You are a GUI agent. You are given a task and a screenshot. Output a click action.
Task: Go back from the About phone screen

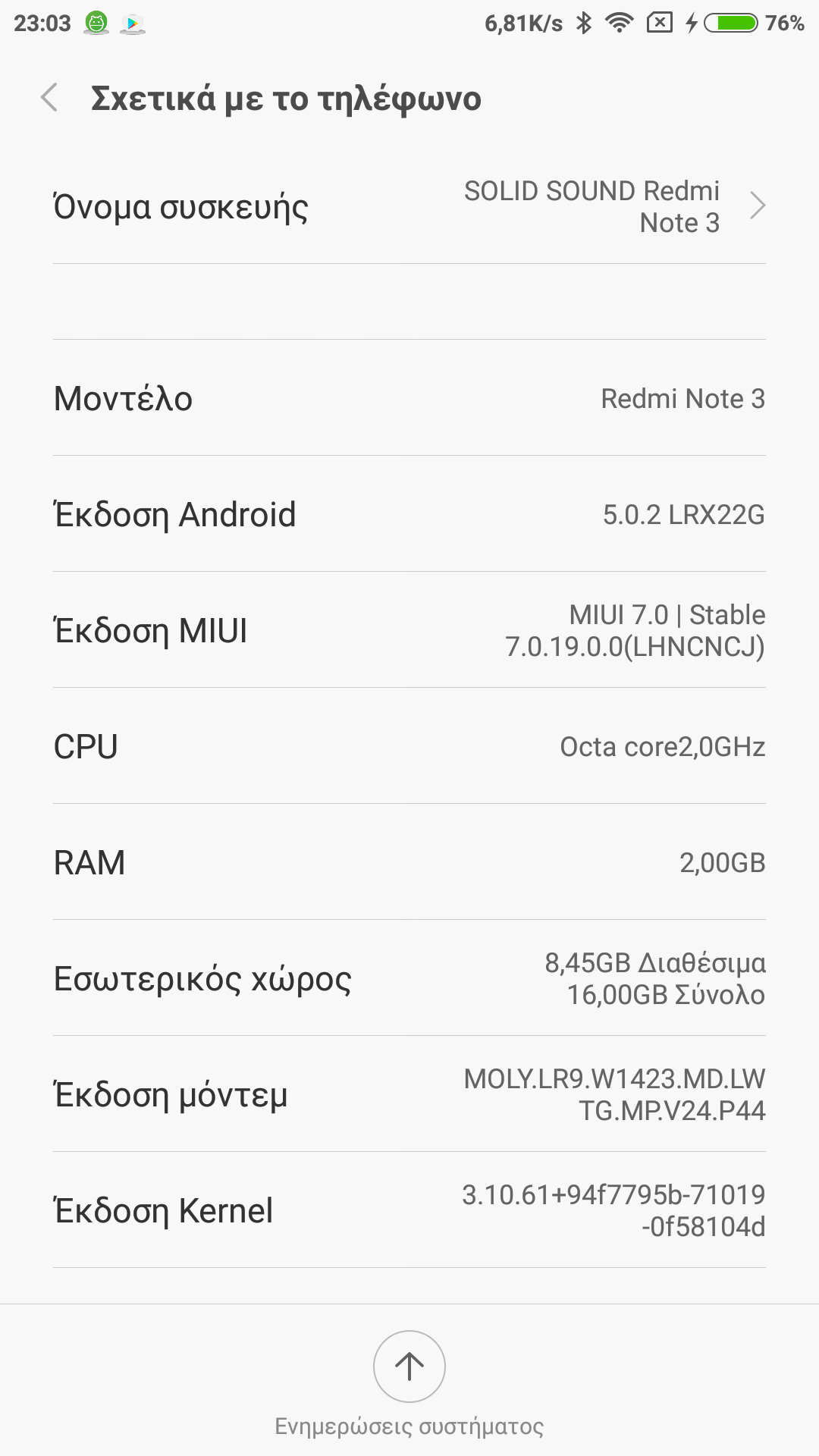(50, 98)
